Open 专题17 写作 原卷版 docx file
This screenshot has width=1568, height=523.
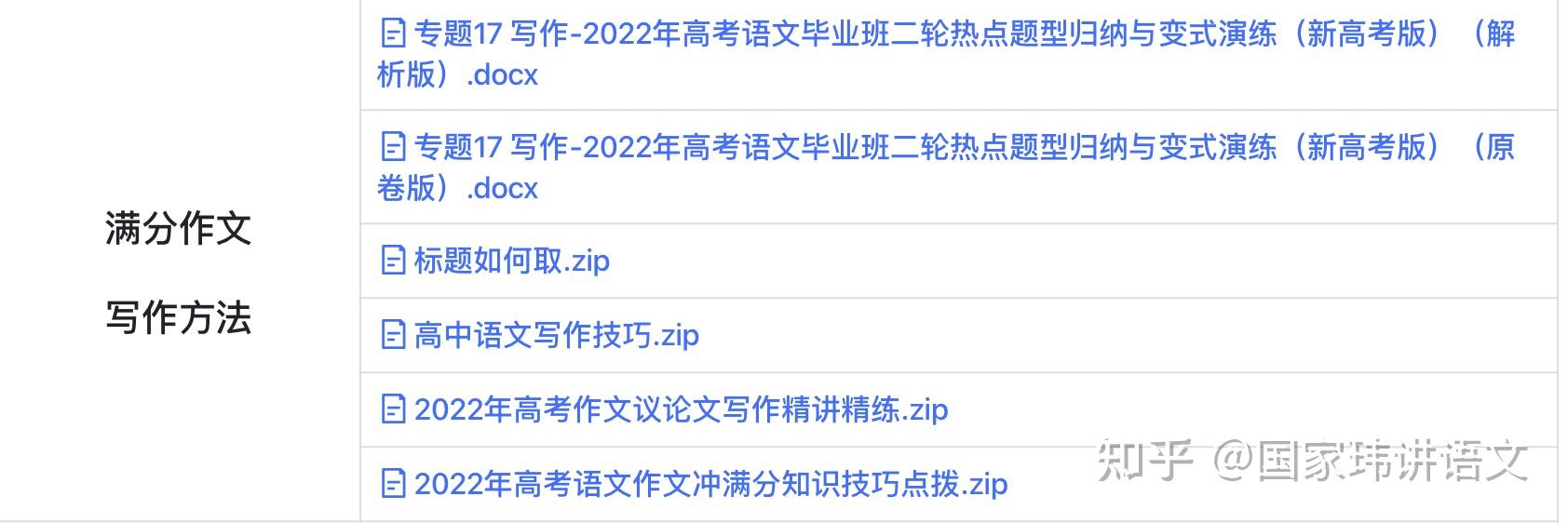tap(917, 148)
